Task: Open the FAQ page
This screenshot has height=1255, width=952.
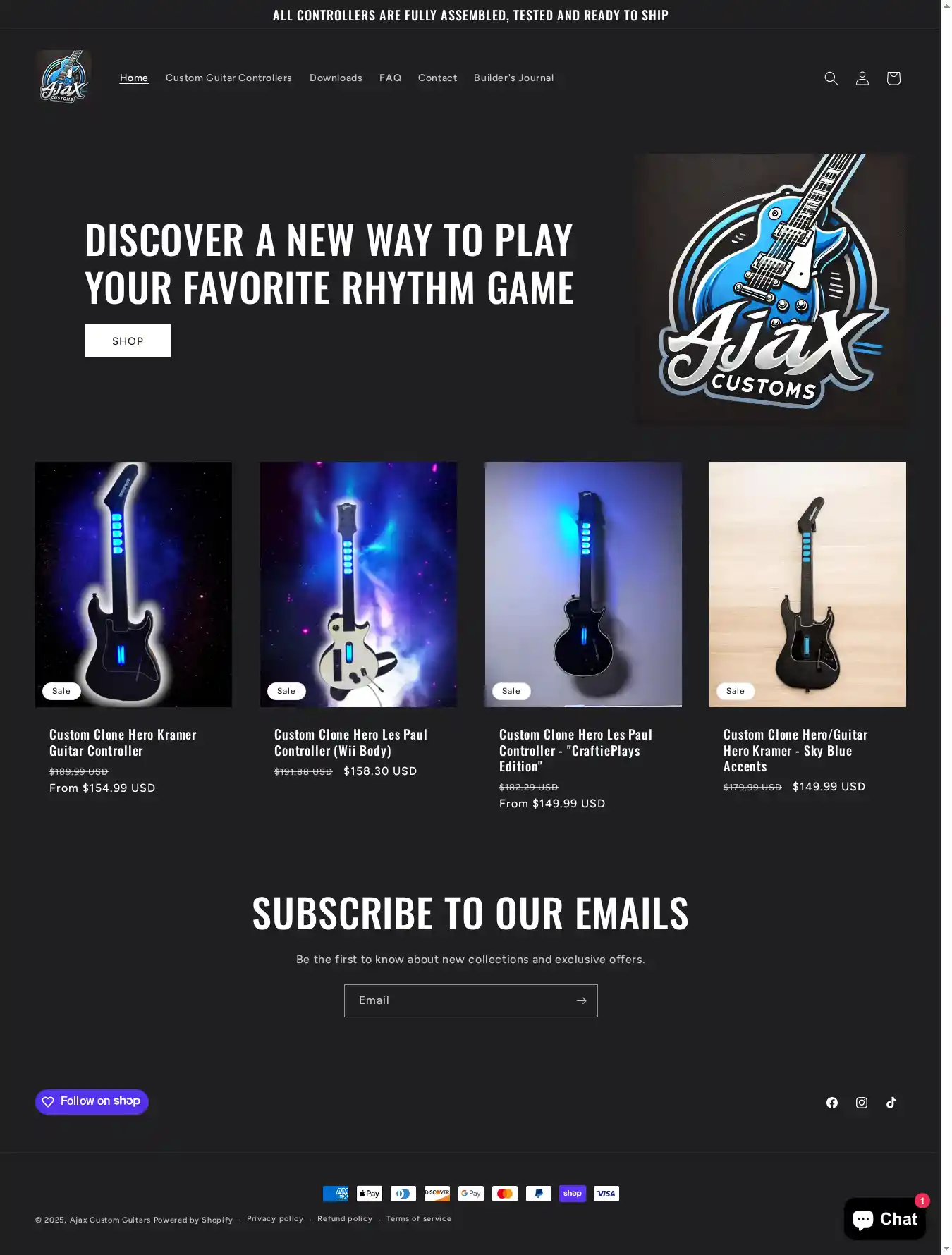Action: (390, 78)
